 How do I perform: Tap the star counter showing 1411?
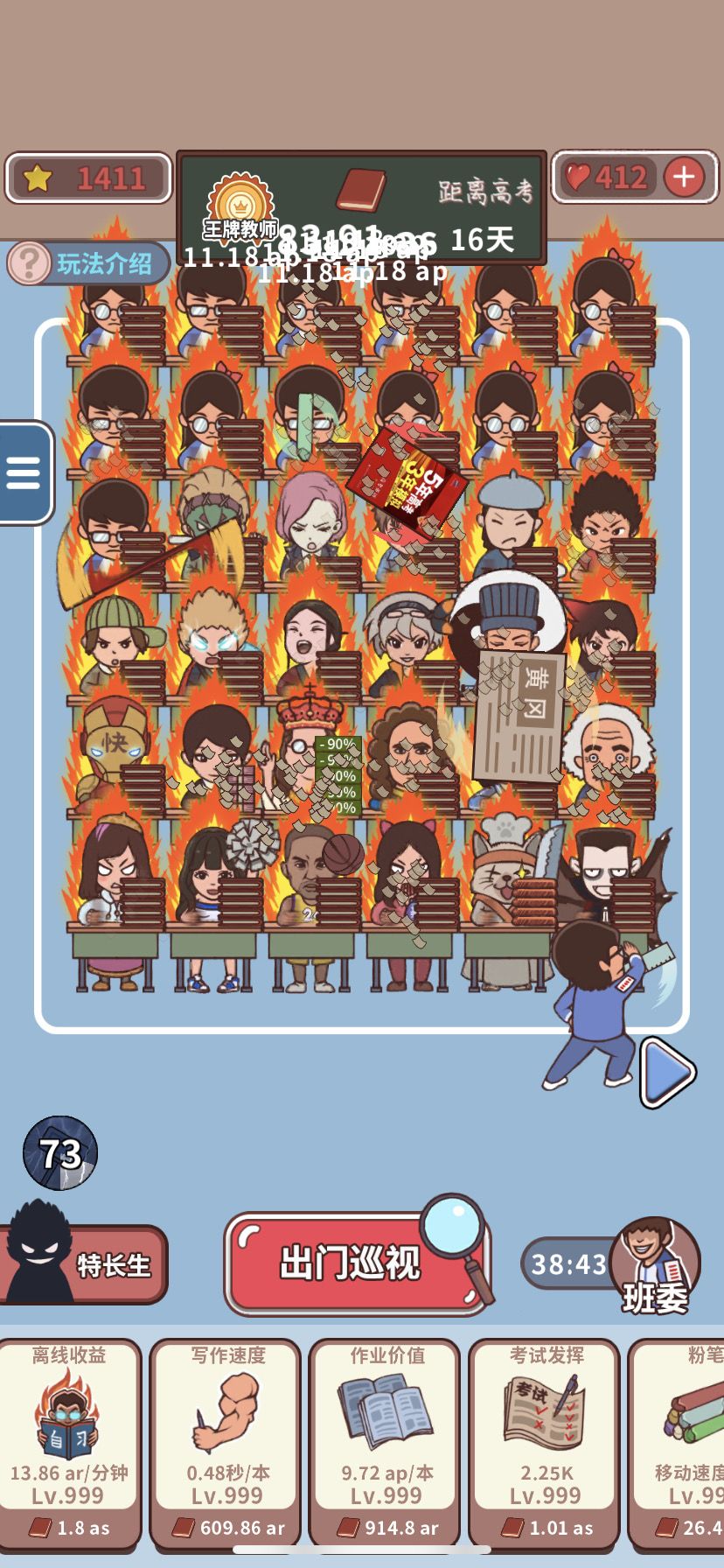pos(87,176)
